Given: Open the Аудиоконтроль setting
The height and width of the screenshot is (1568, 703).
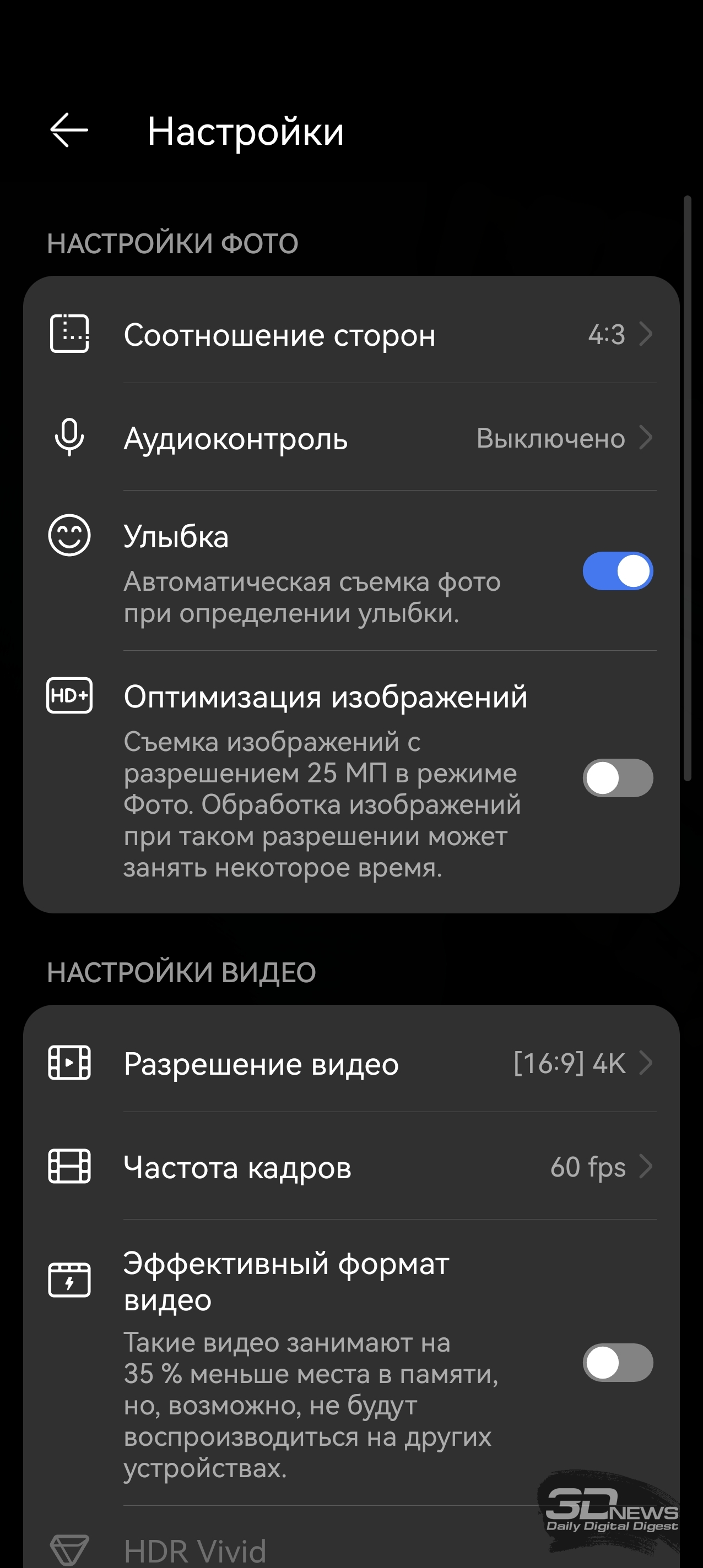Looking at the screenshot, I should click(351, 438).
